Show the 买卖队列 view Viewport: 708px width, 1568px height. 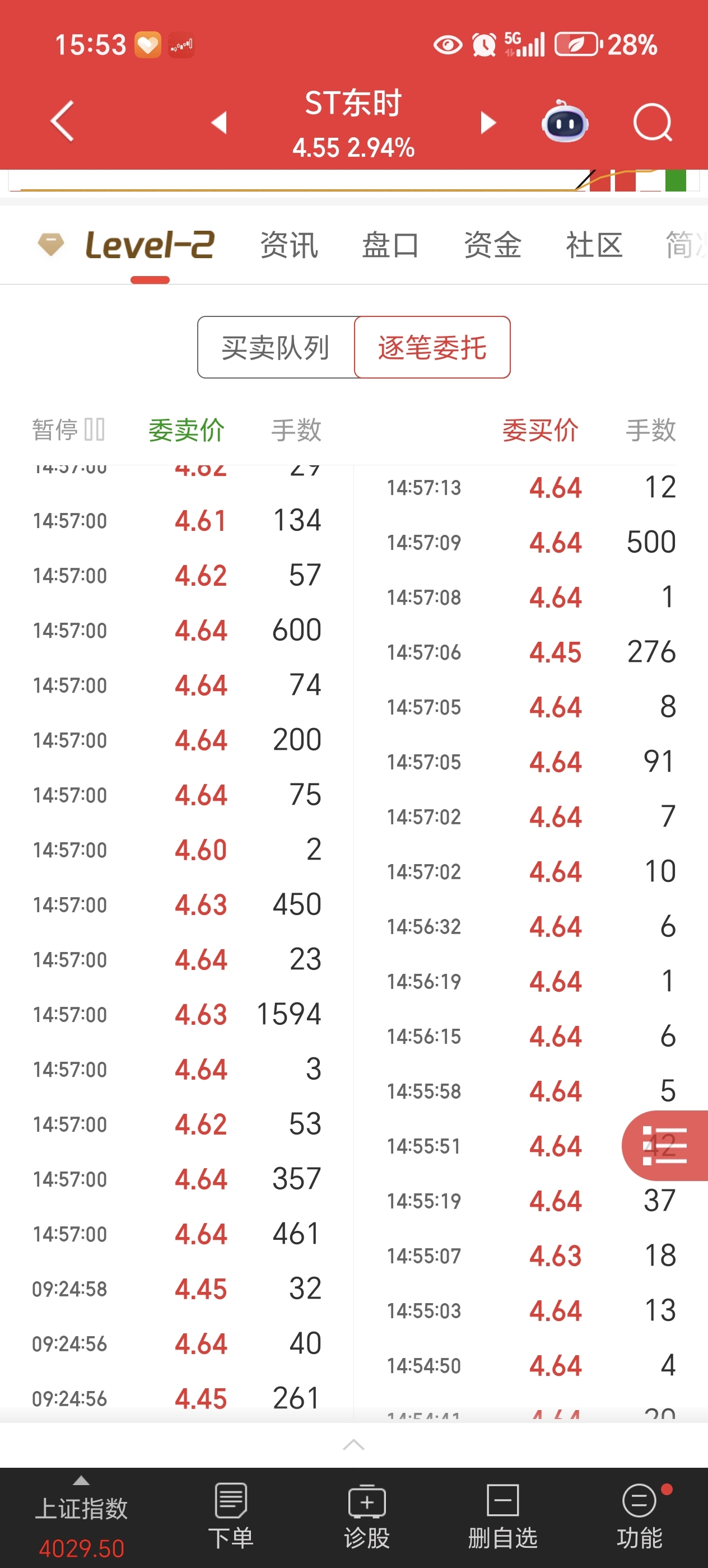click(x=276, y=348)
